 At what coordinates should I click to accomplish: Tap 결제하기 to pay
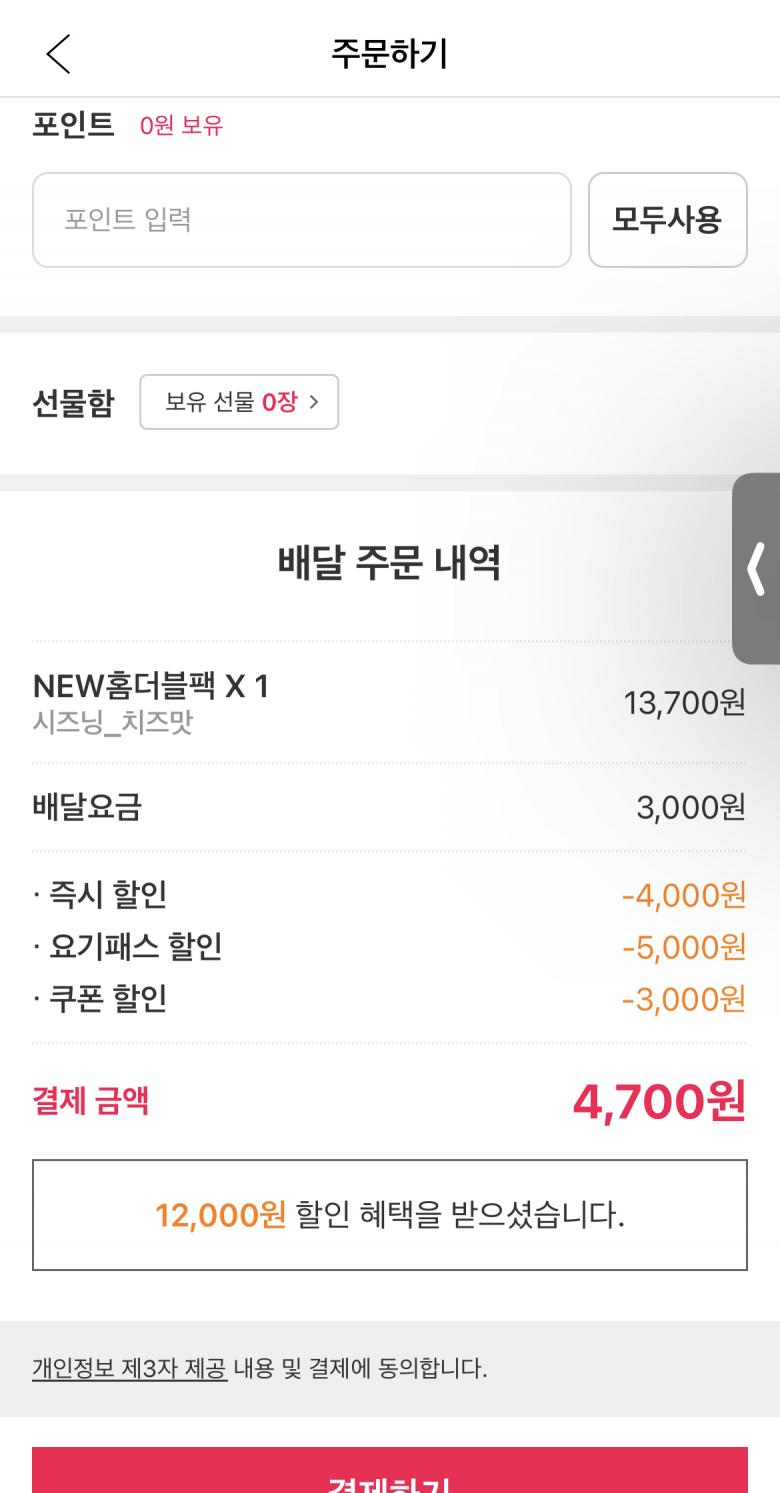tap(390, 1475)
